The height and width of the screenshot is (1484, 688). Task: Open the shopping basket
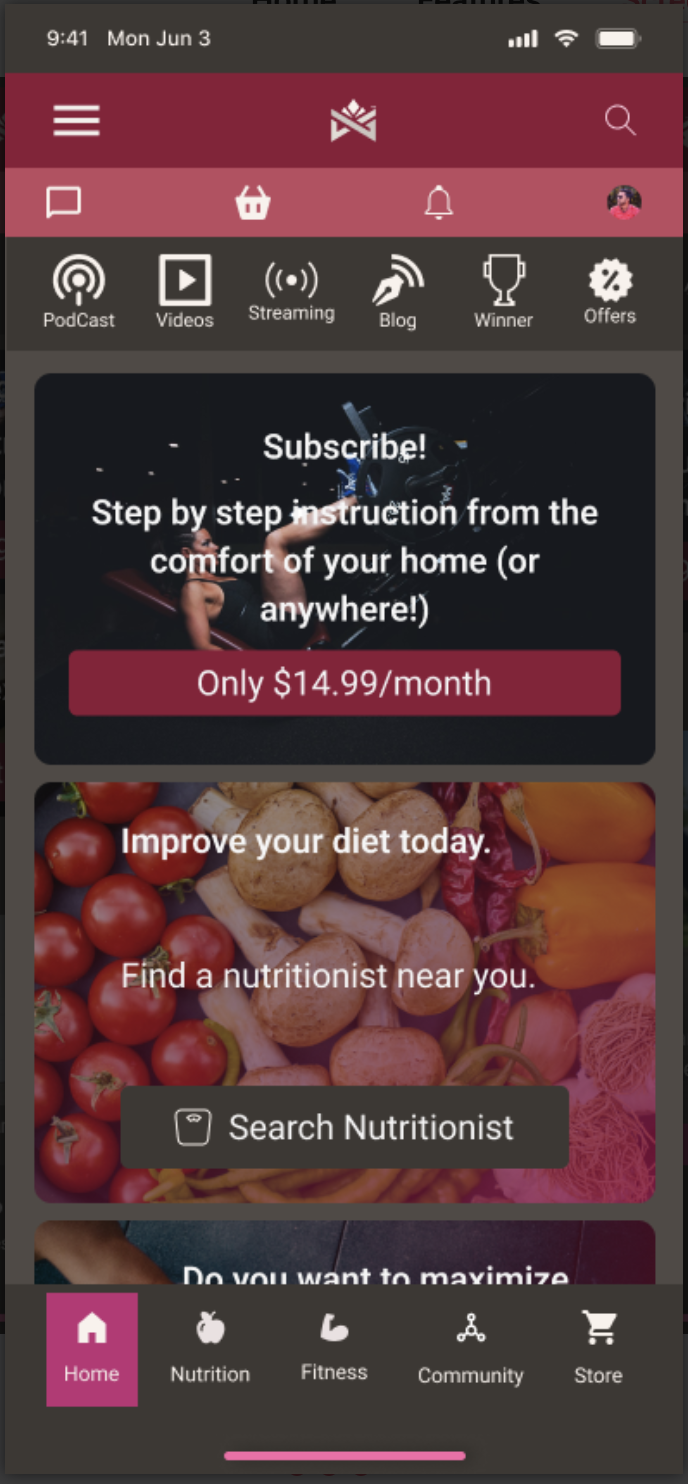(253, 203)
